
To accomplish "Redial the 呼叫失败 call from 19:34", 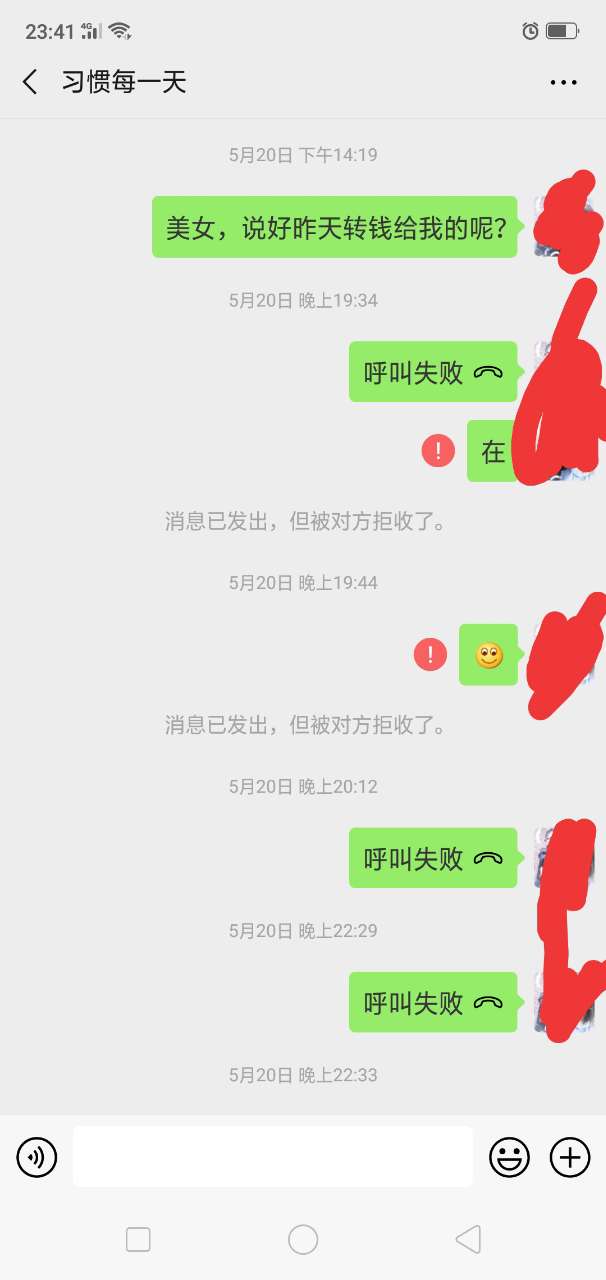I will point(432,372).
